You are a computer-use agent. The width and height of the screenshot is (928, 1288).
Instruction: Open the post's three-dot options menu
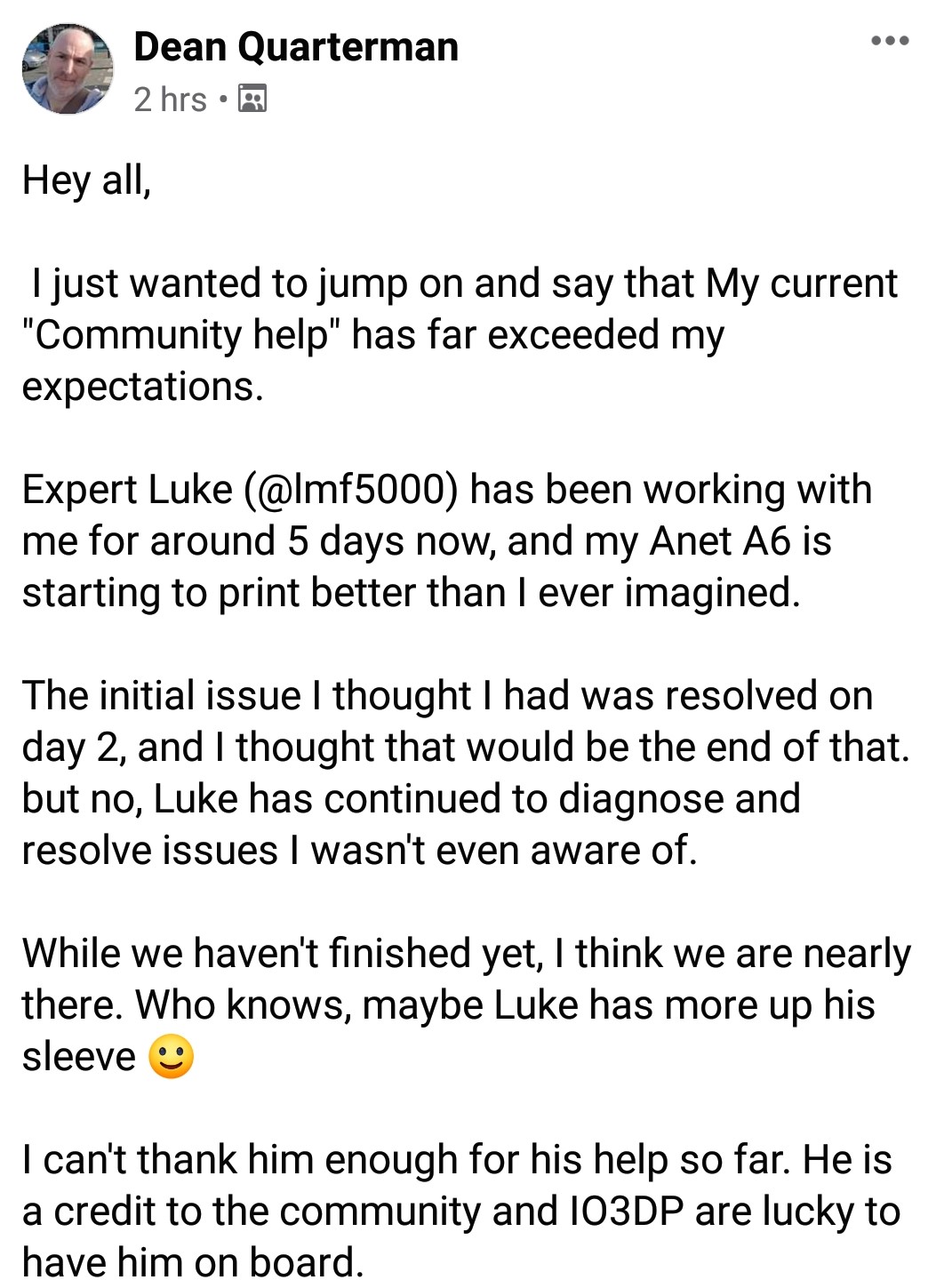pos(890,41)
